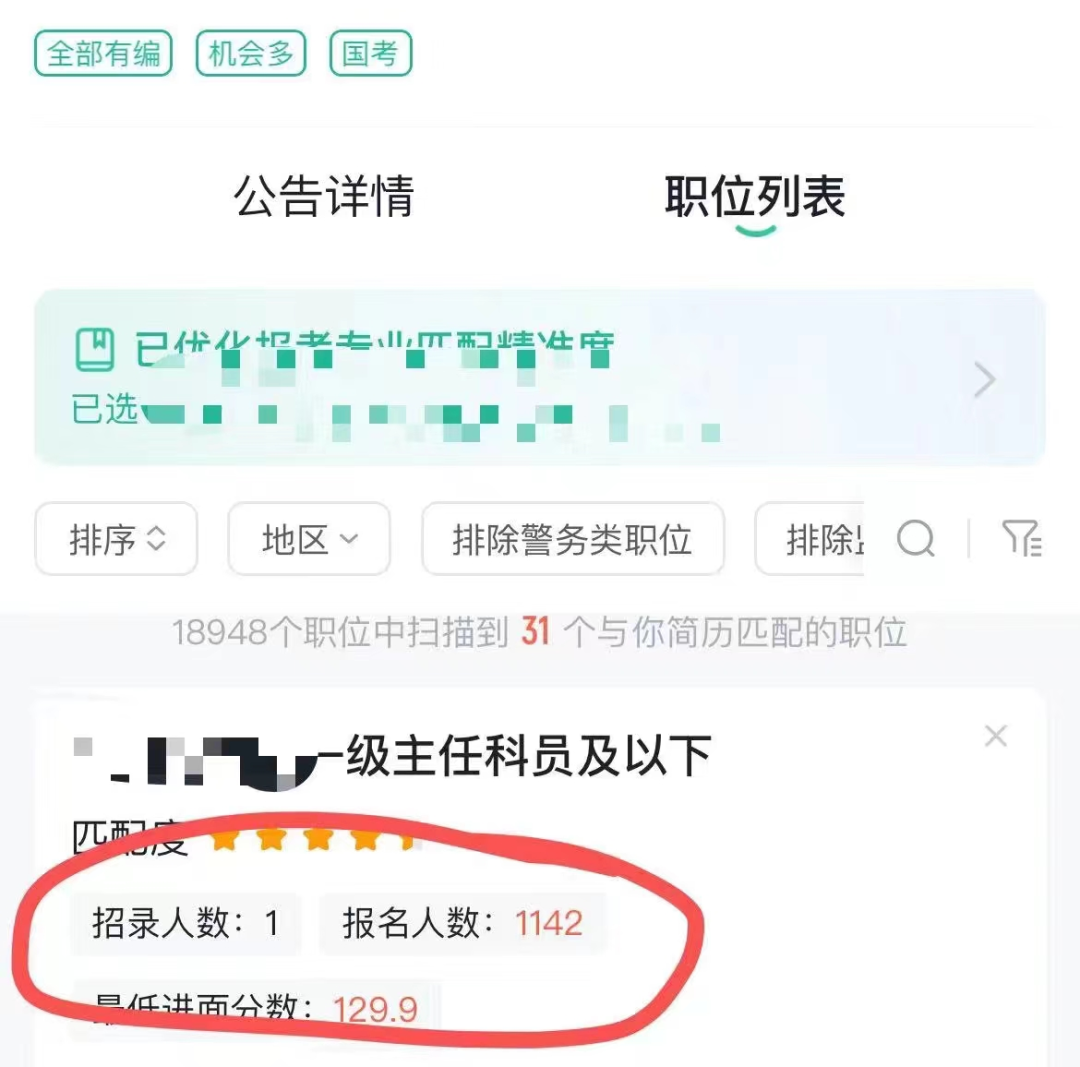Viewport: 1080px width, 1067px height.
Task: Tap the search magnifier icon
Action: (x=915, y=539)
